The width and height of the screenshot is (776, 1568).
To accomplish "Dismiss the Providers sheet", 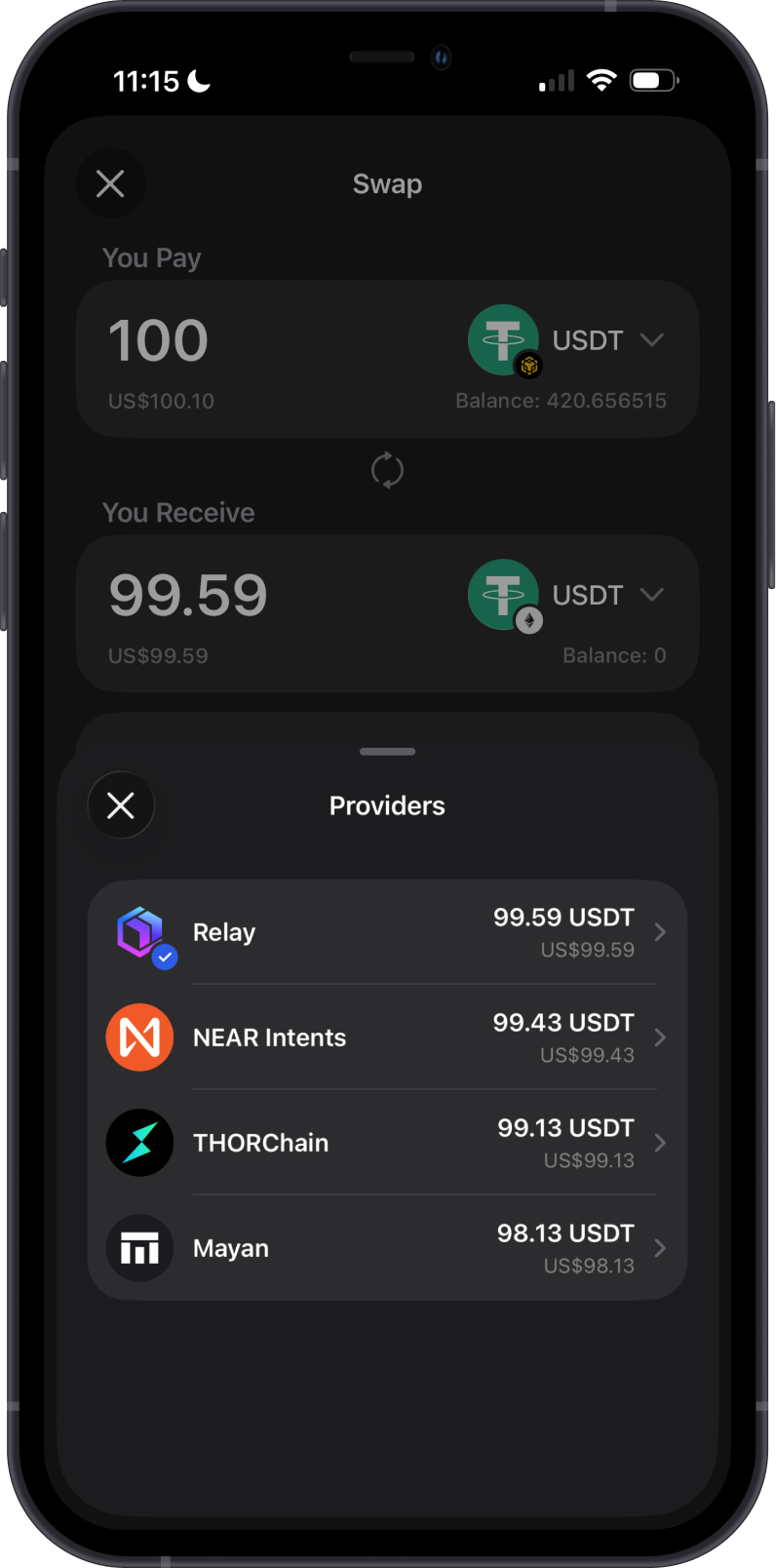I will tap(120, 804).
